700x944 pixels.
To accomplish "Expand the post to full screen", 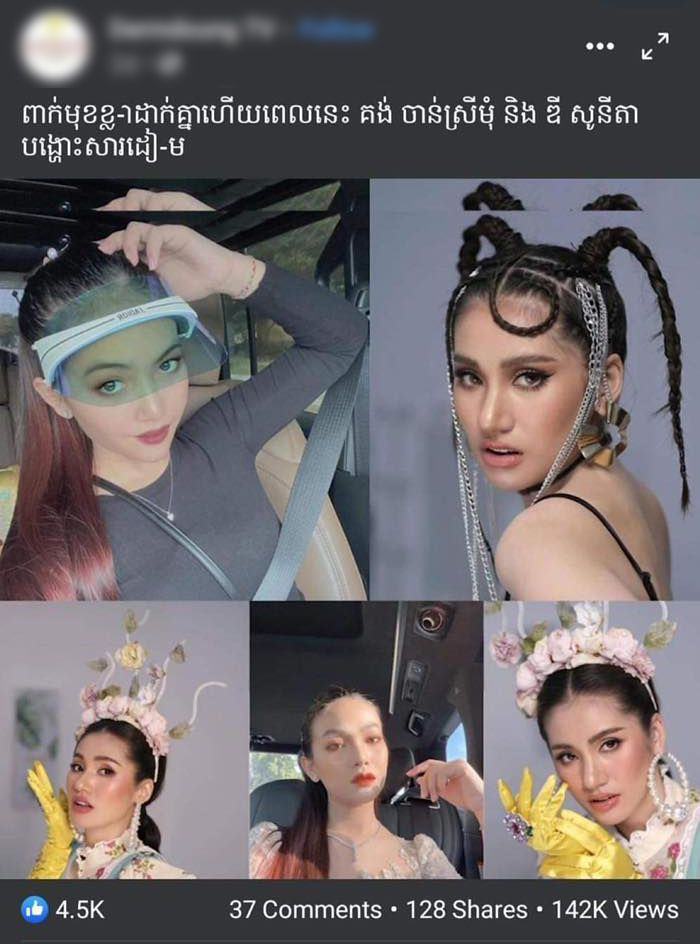I will click(x=655, y=46).
